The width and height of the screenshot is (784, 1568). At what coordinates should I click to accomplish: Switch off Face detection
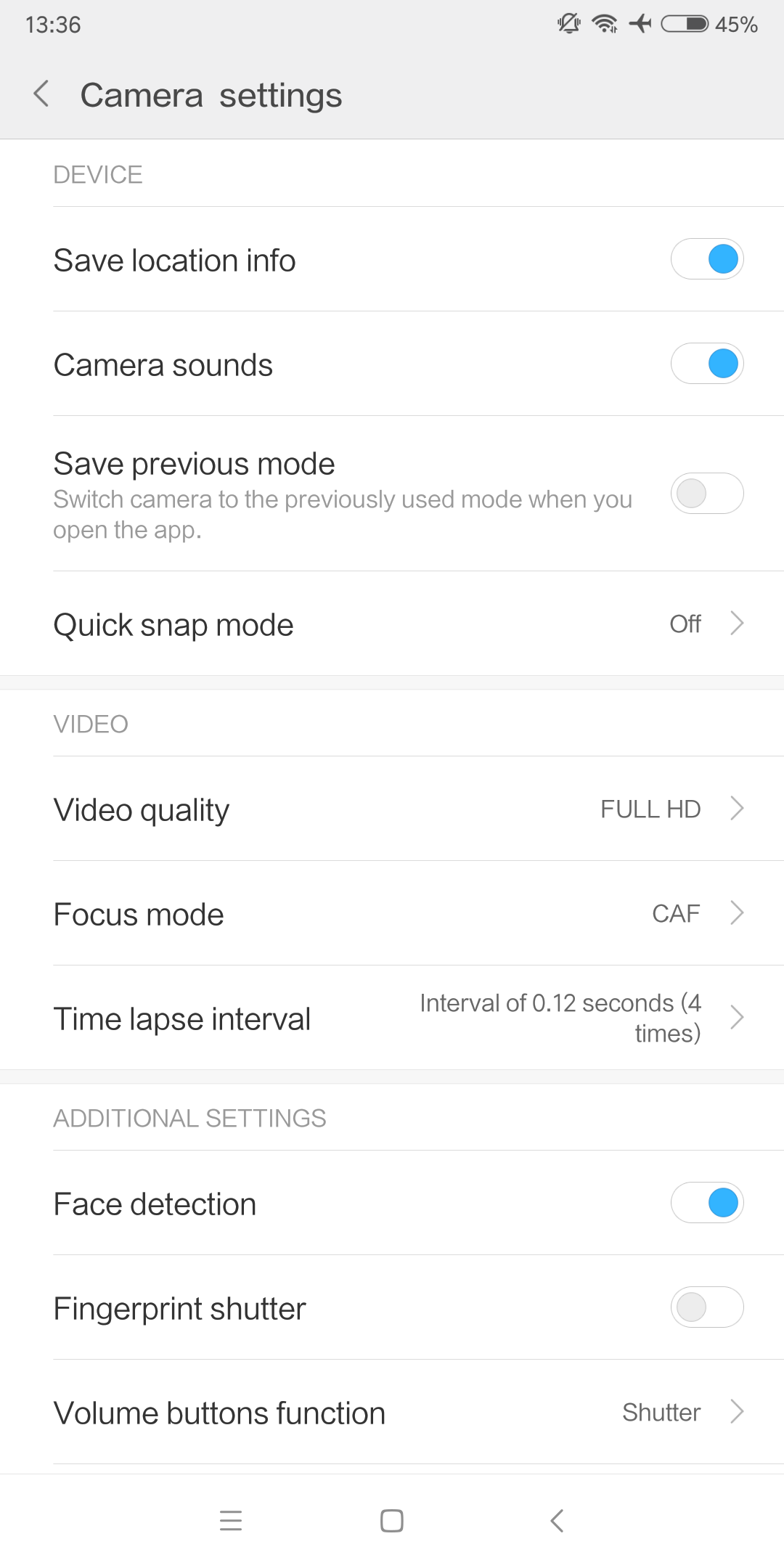click(707, 1203)
